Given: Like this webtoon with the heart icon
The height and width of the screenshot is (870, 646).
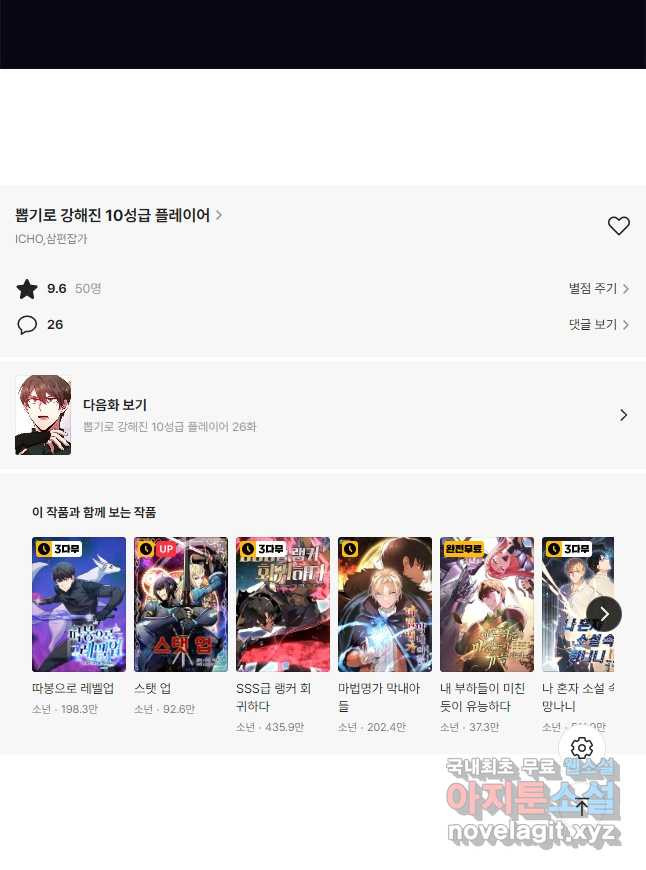Looking at the screenshot, I should coord(618,226).
